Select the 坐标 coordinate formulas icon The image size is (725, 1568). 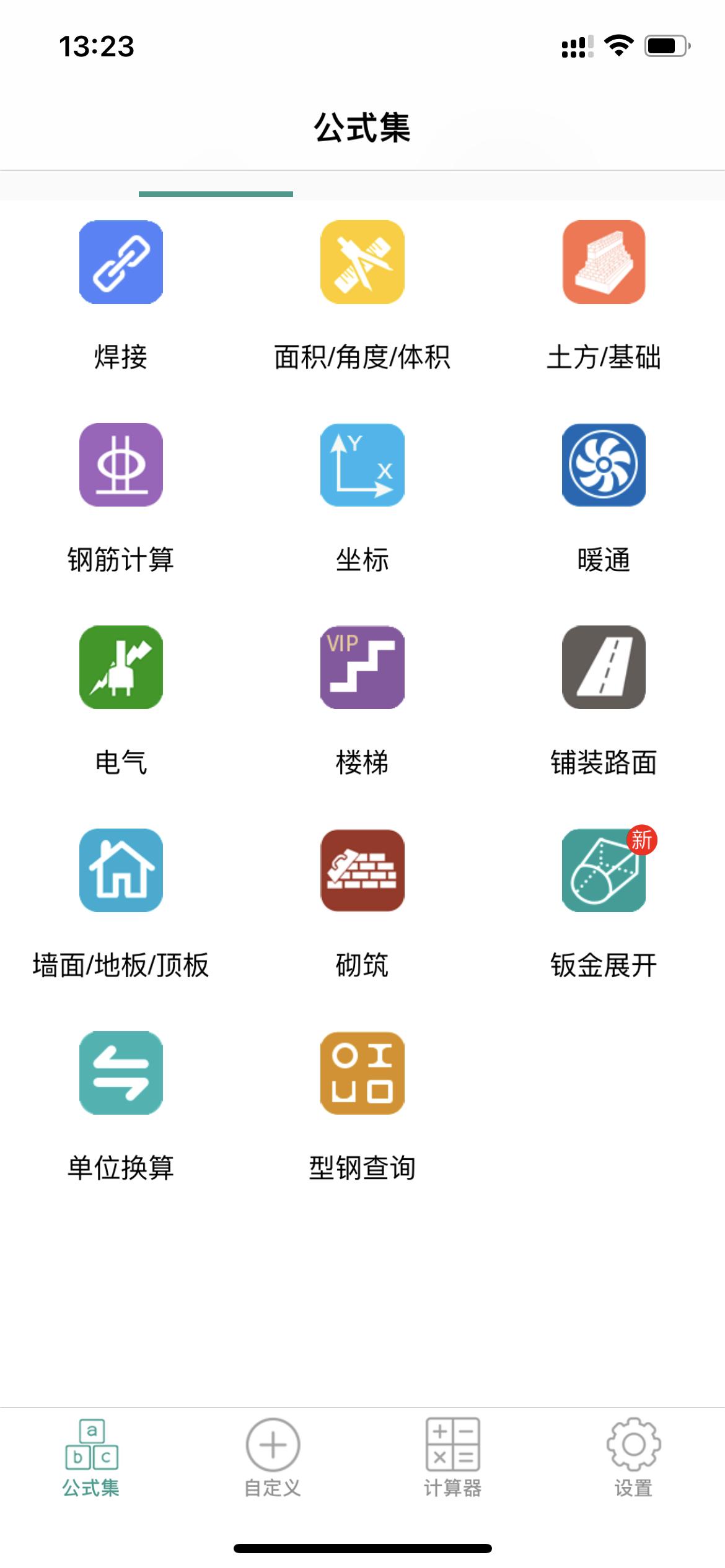362,466
